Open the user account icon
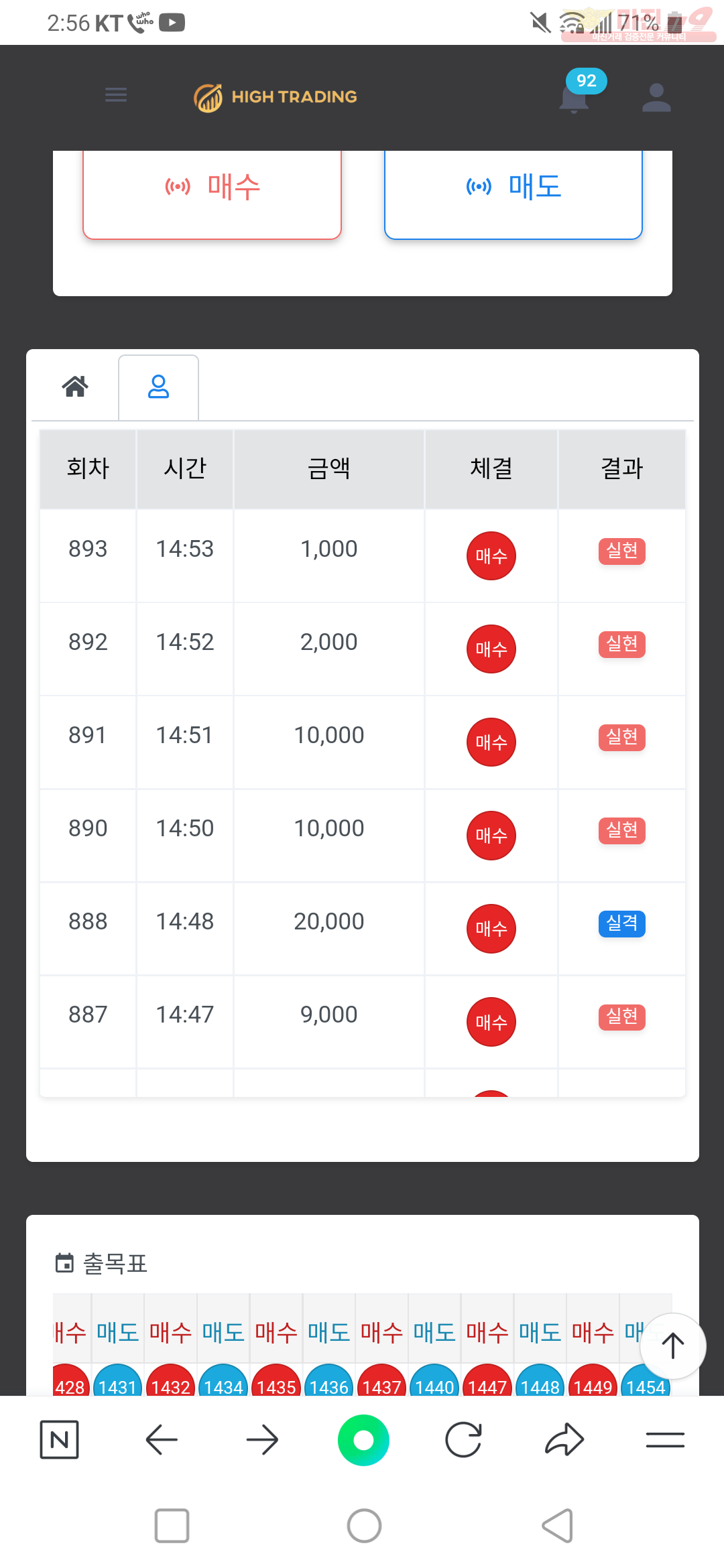 (656, 98)
